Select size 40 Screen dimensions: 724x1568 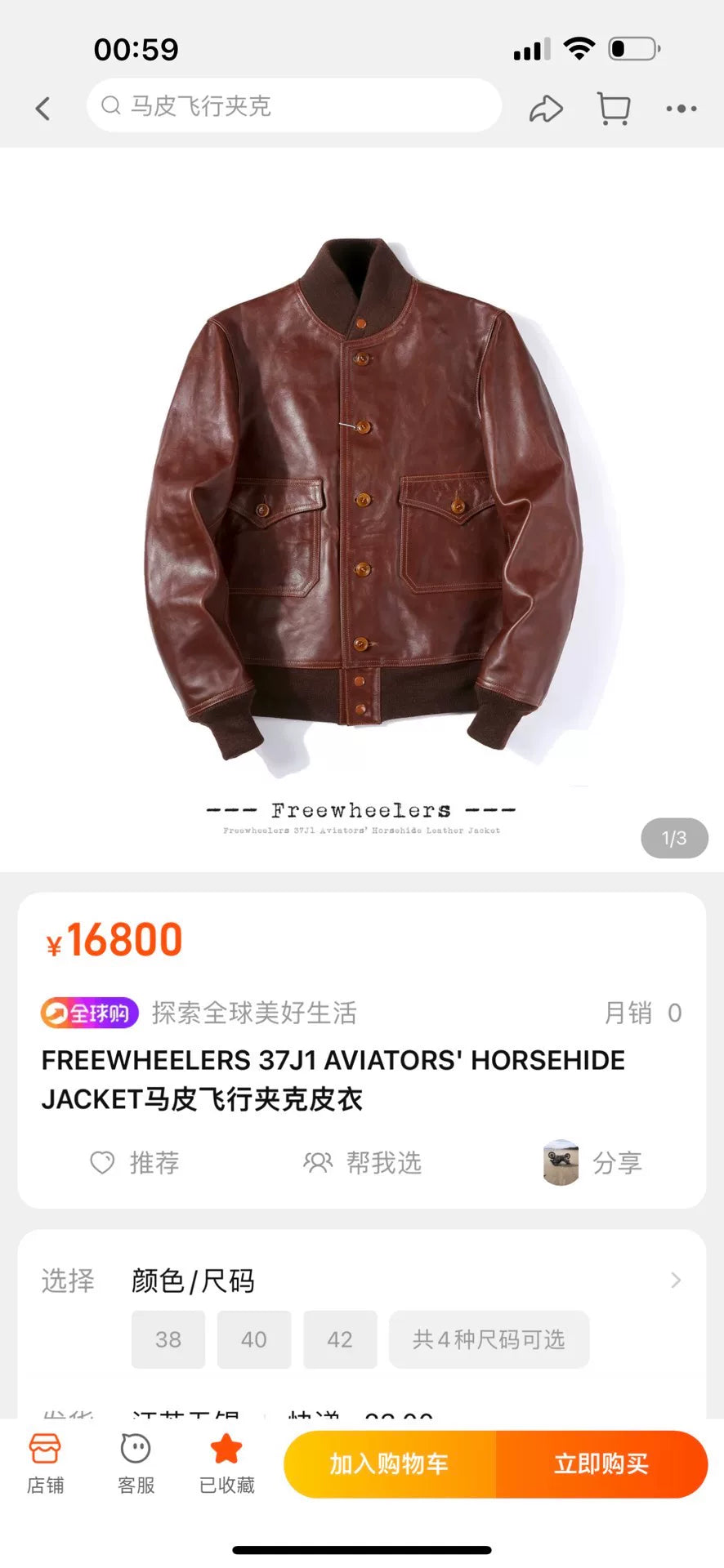pos(254,1339)
